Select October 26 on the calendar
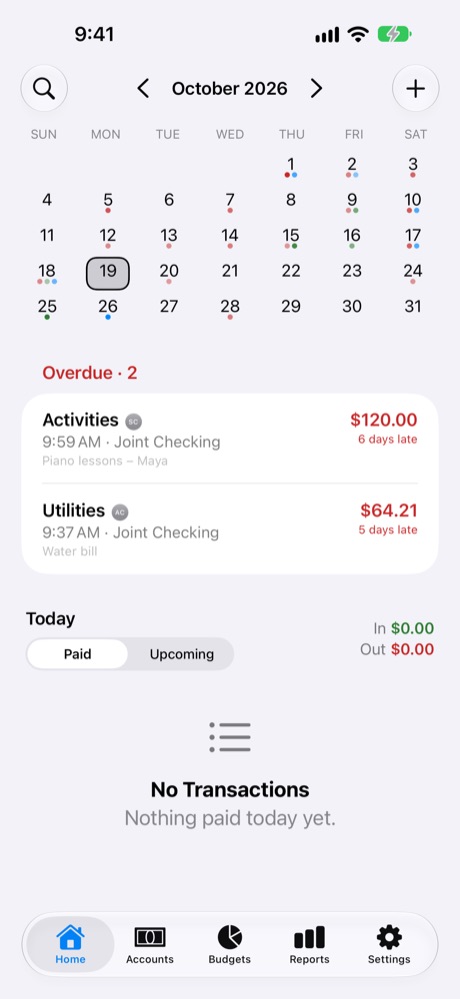 click(x=108, y=308)
